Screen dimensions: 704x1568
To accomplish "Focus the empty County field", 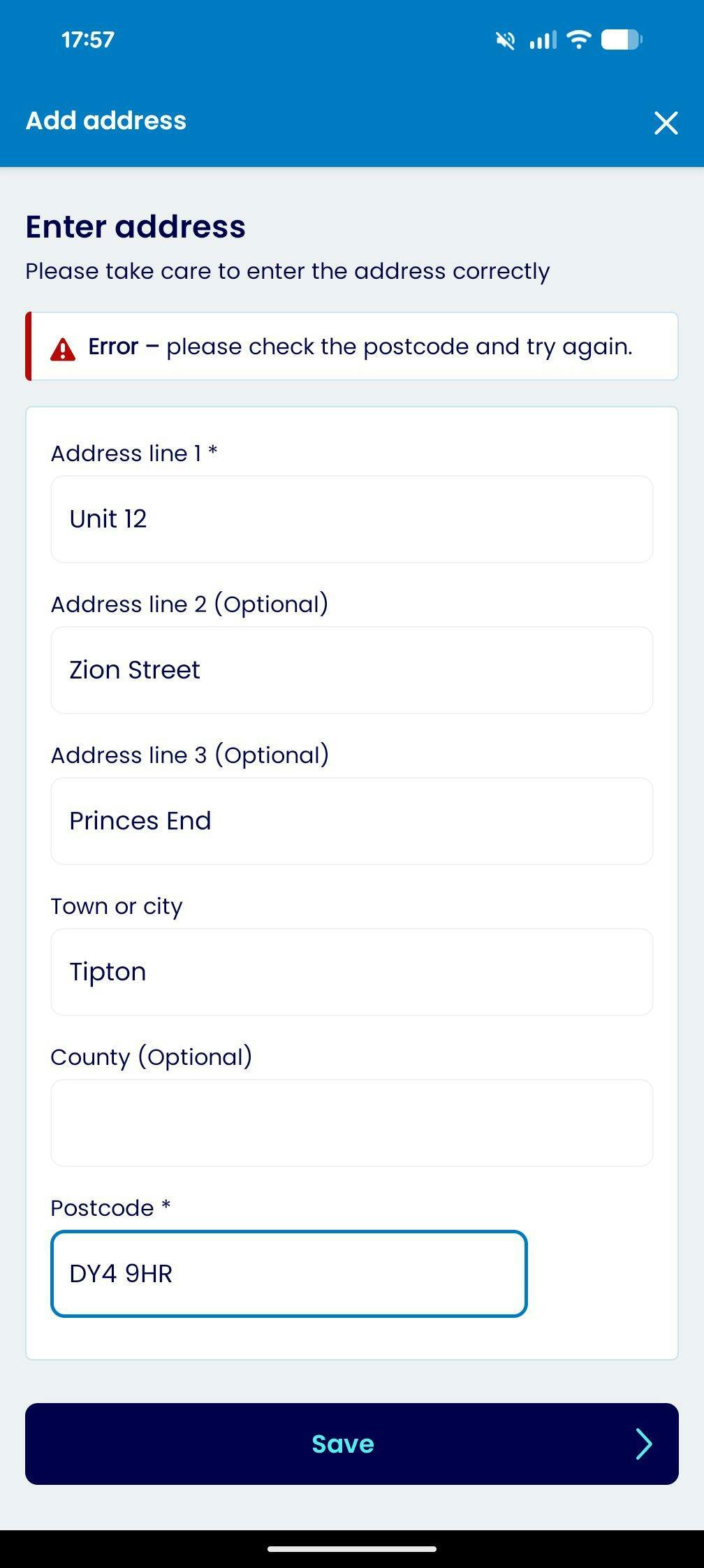I will click(351, 1123).
